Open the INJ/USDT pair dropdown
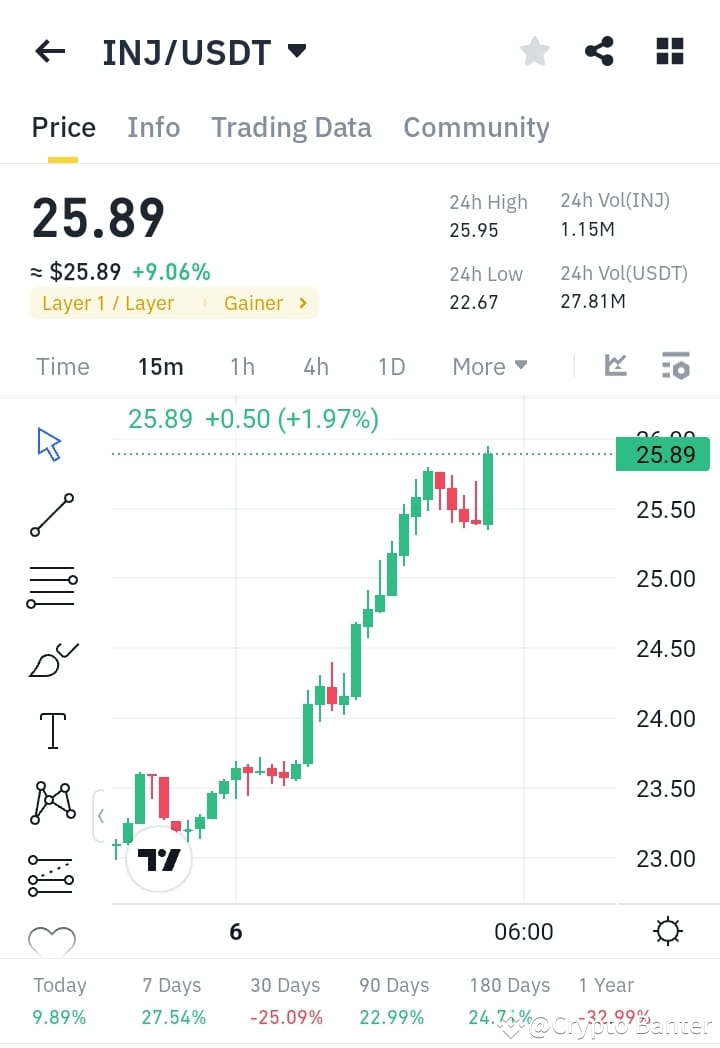 (x=296, y=51)
